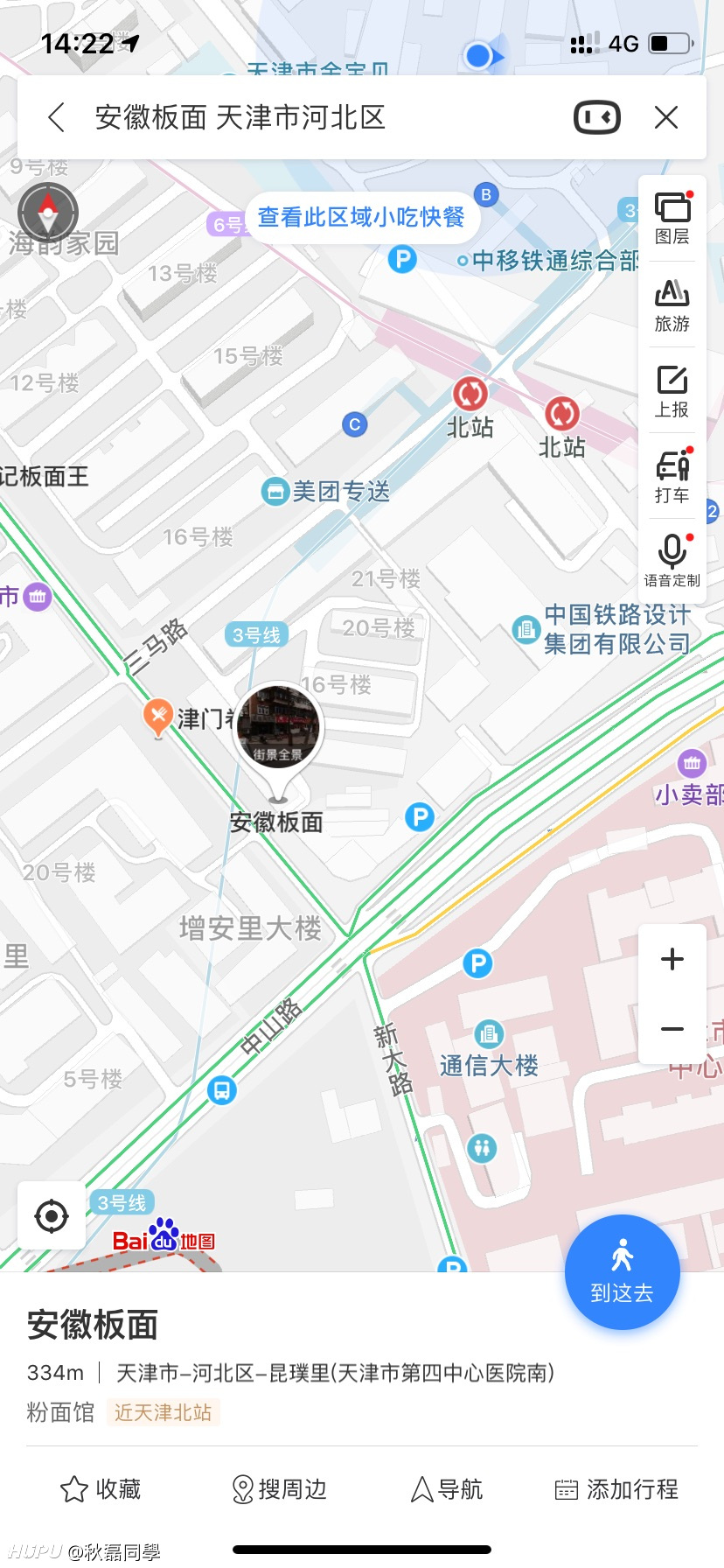Zoom out on the map
The height and width of the screenshot is (1568, 724).
point(672,1029)
